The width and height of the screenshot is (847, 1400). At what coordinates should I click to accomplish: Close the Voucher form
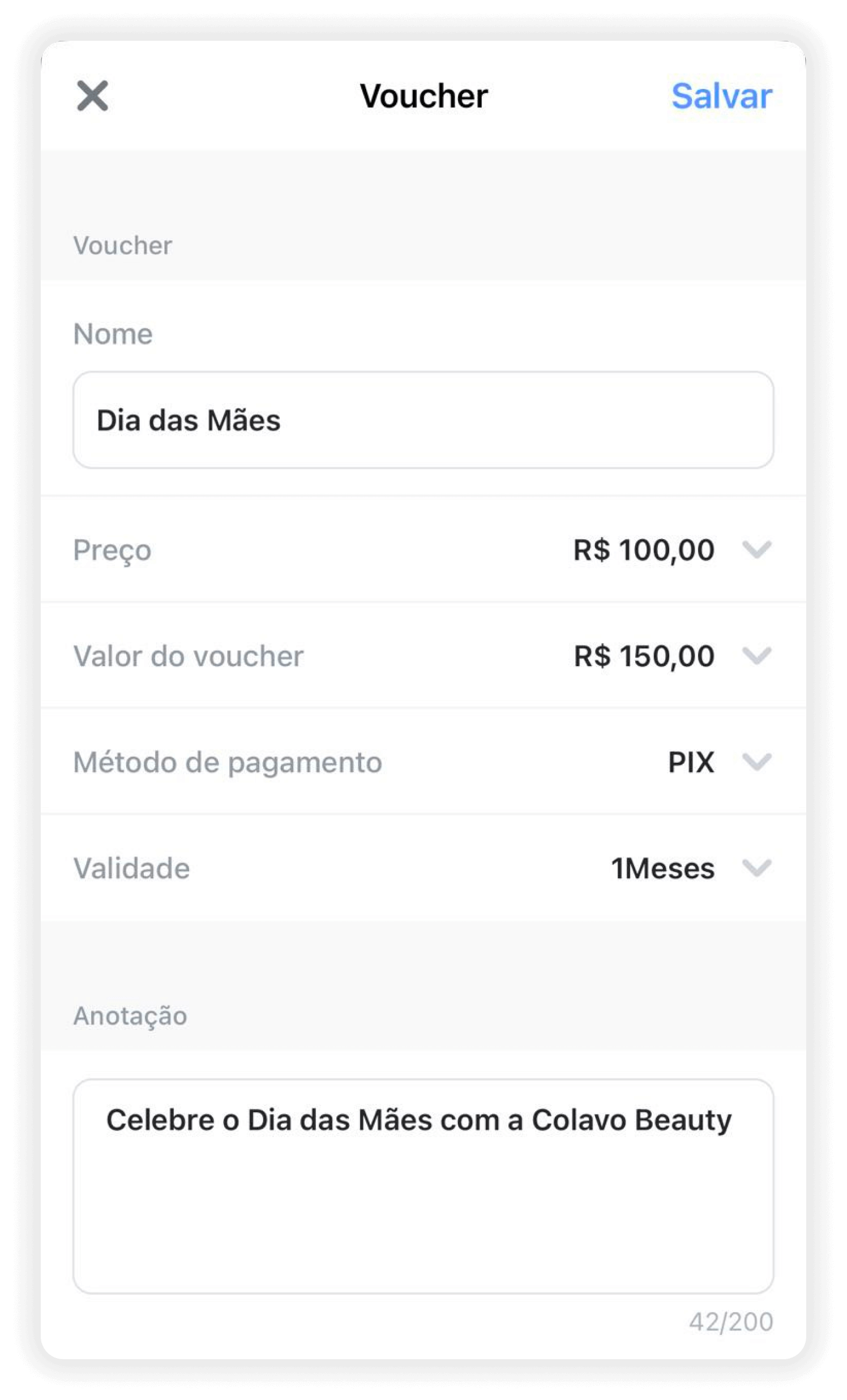[92, 96]
